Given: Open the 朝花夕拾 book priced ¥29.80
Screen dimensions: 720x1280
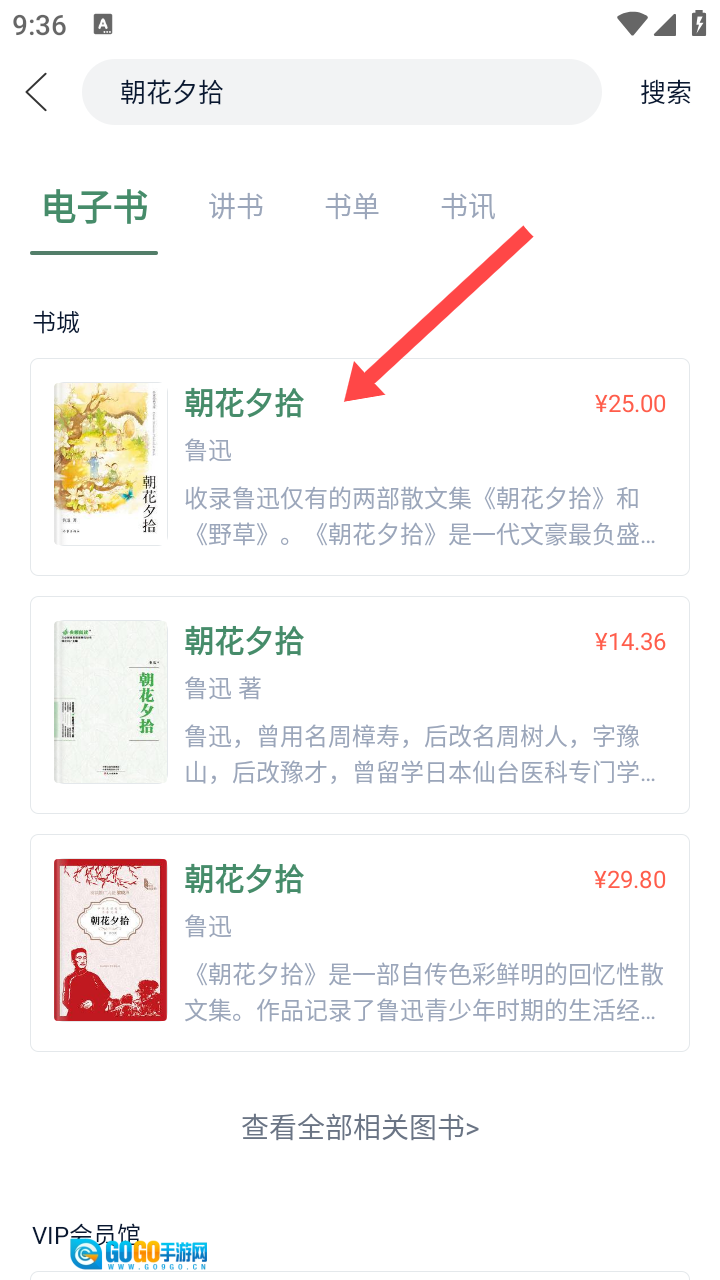Looking at the screenshot, I should (x=360, y=942).
